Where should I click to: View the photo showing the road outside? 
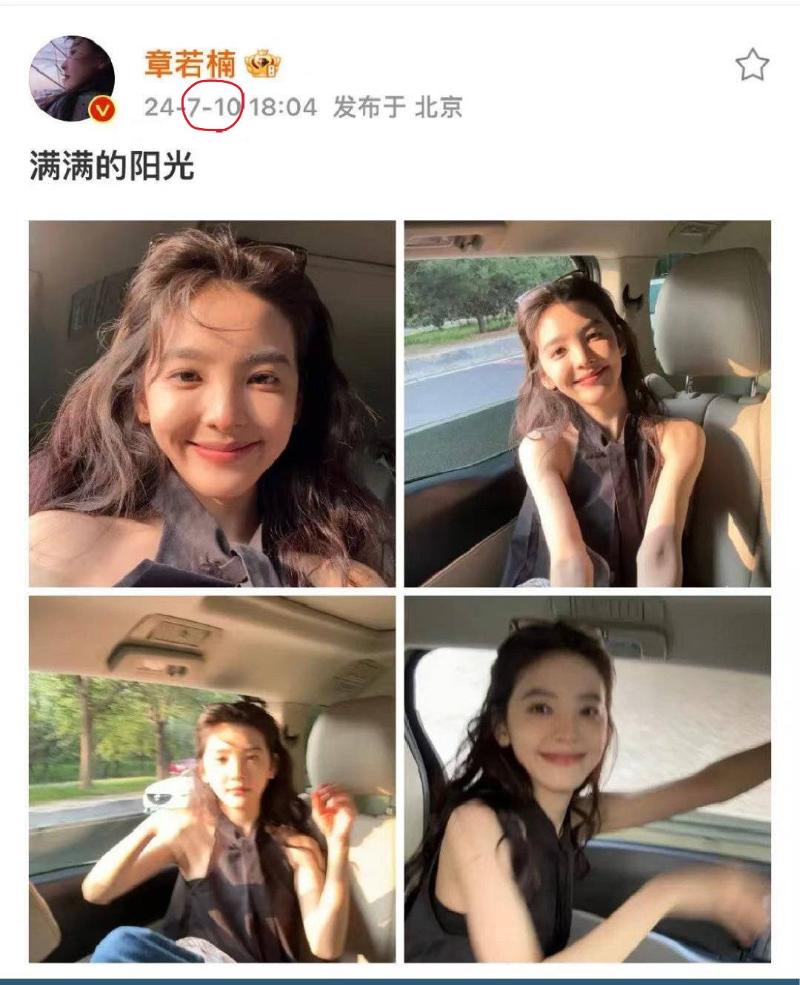(x=587, y=403)
